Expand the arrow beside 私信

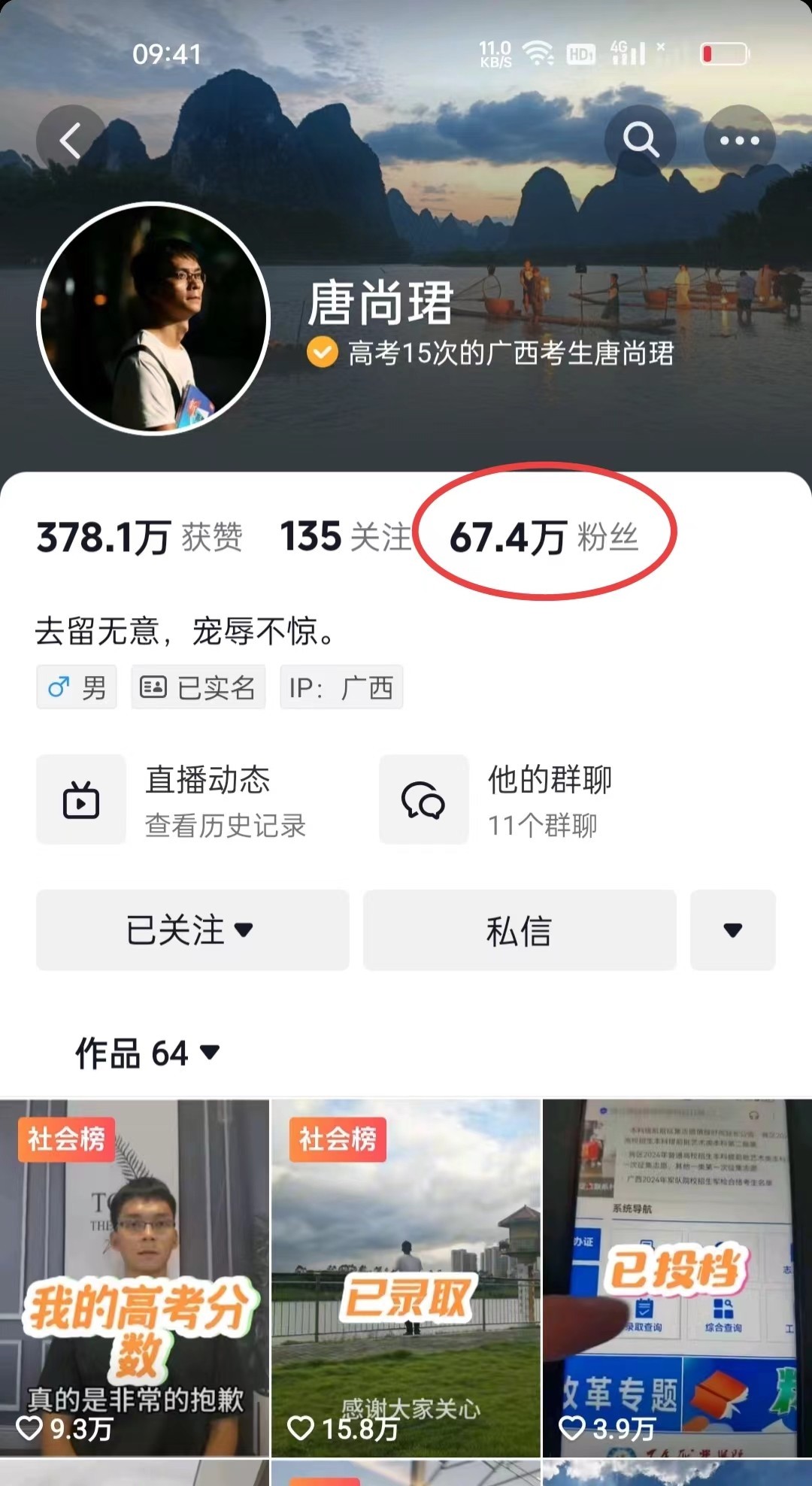click(732, 930)
